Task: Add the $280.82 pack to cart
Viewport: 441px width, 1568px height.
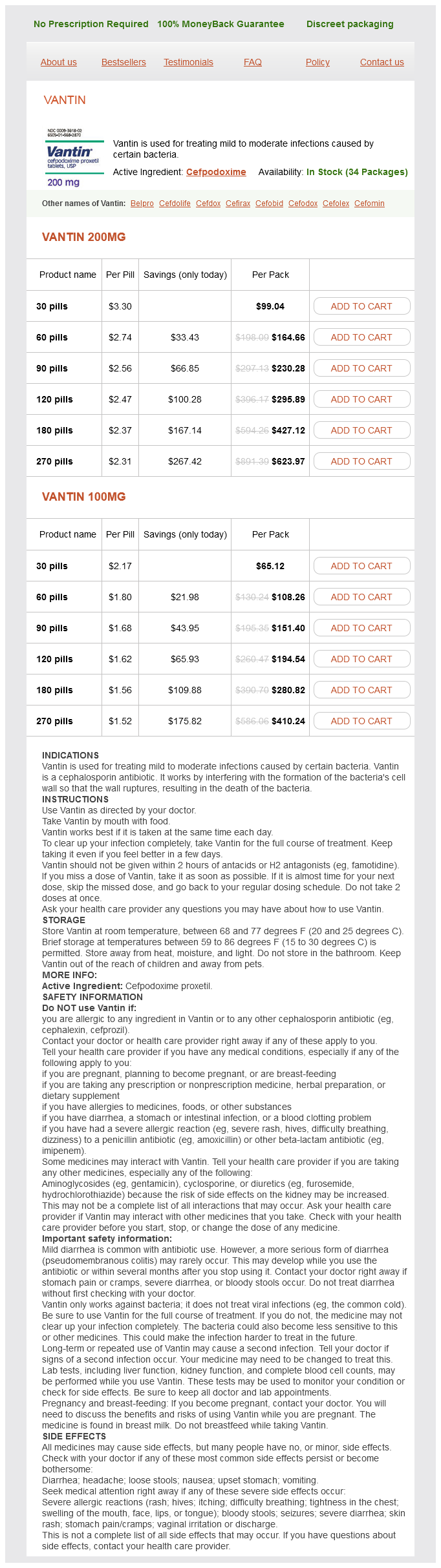Action: point(361,690)
